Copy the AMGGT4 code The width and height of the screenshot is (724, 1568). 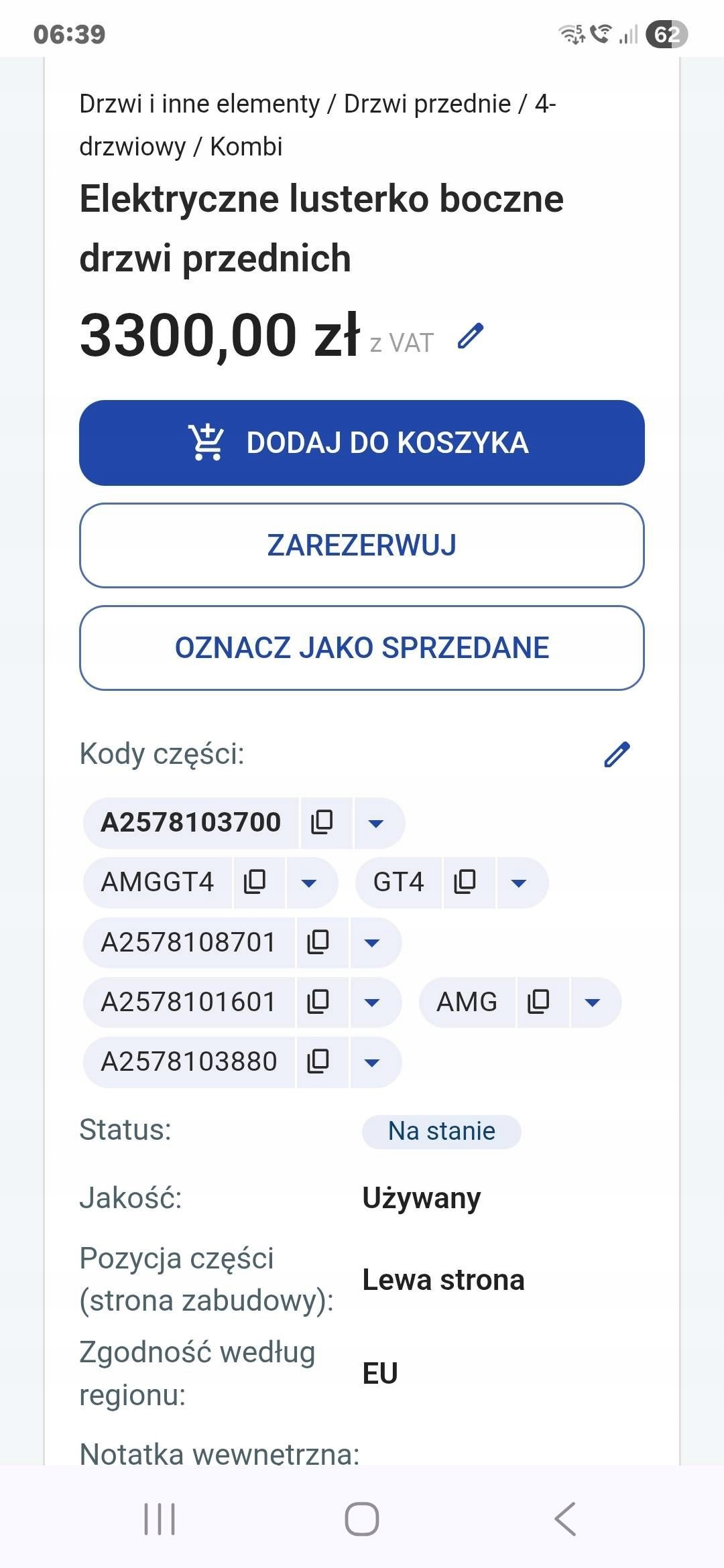pyautogui.click(x=255, y=882)
